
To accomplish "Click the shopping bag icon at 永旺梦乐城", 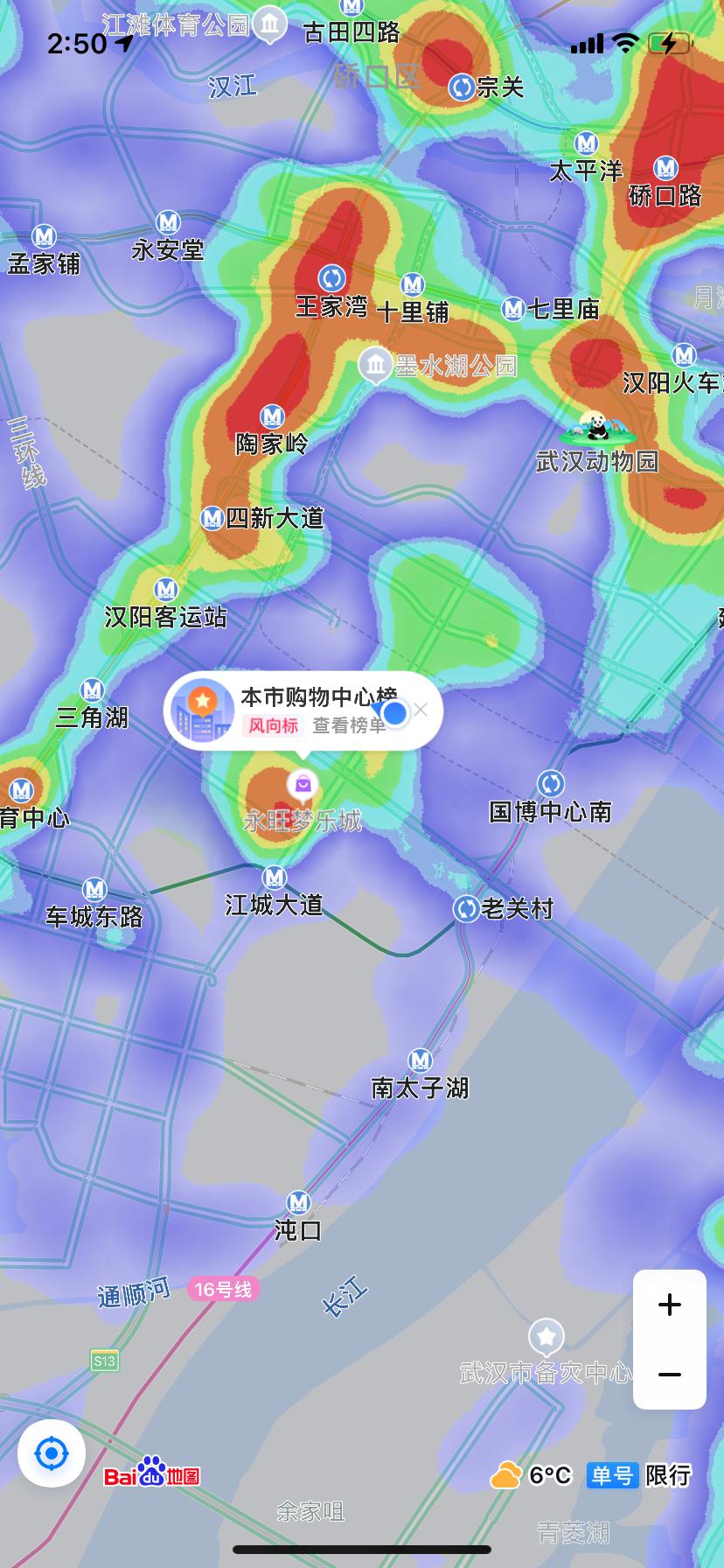I will click(x=303, y=785).
